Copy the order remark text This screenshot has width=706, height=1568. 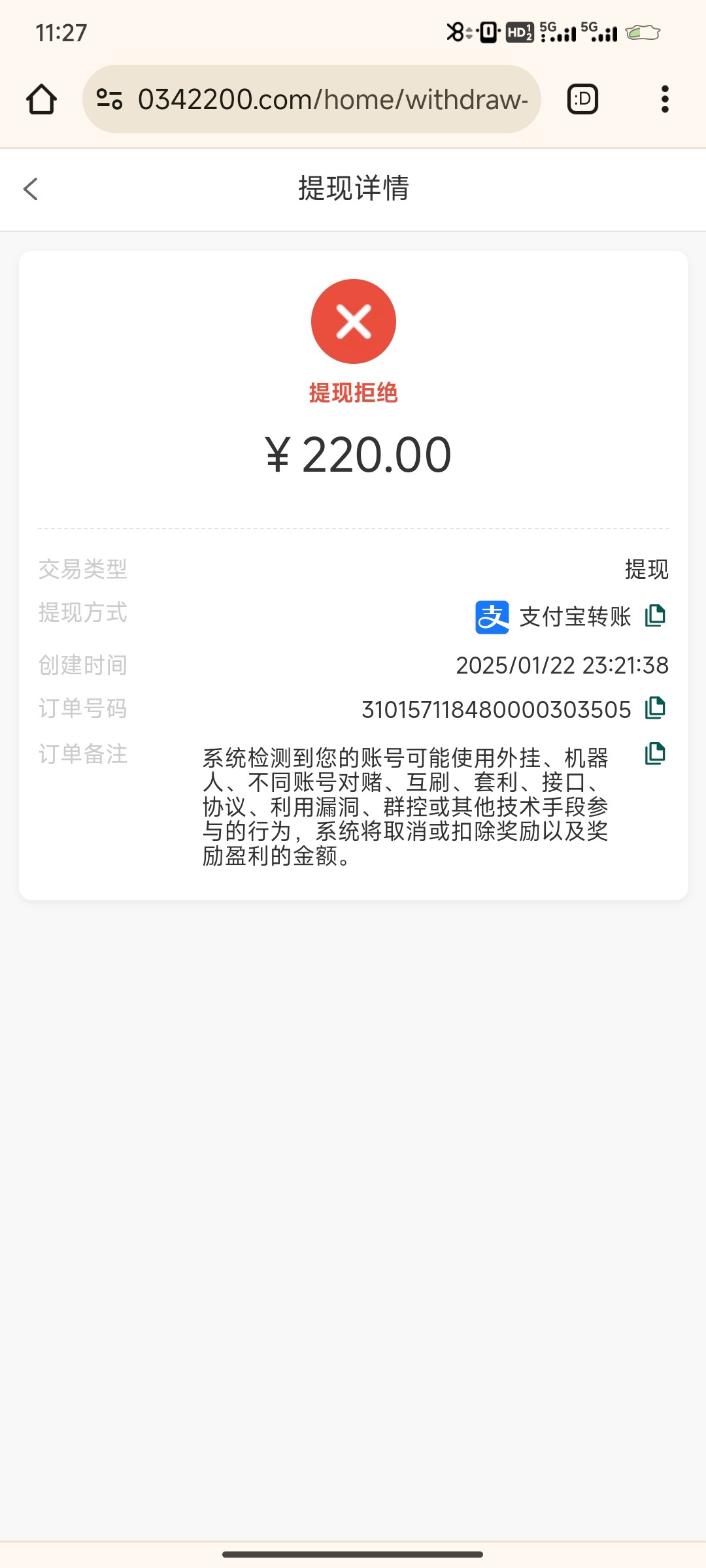[x=655, y=754]
